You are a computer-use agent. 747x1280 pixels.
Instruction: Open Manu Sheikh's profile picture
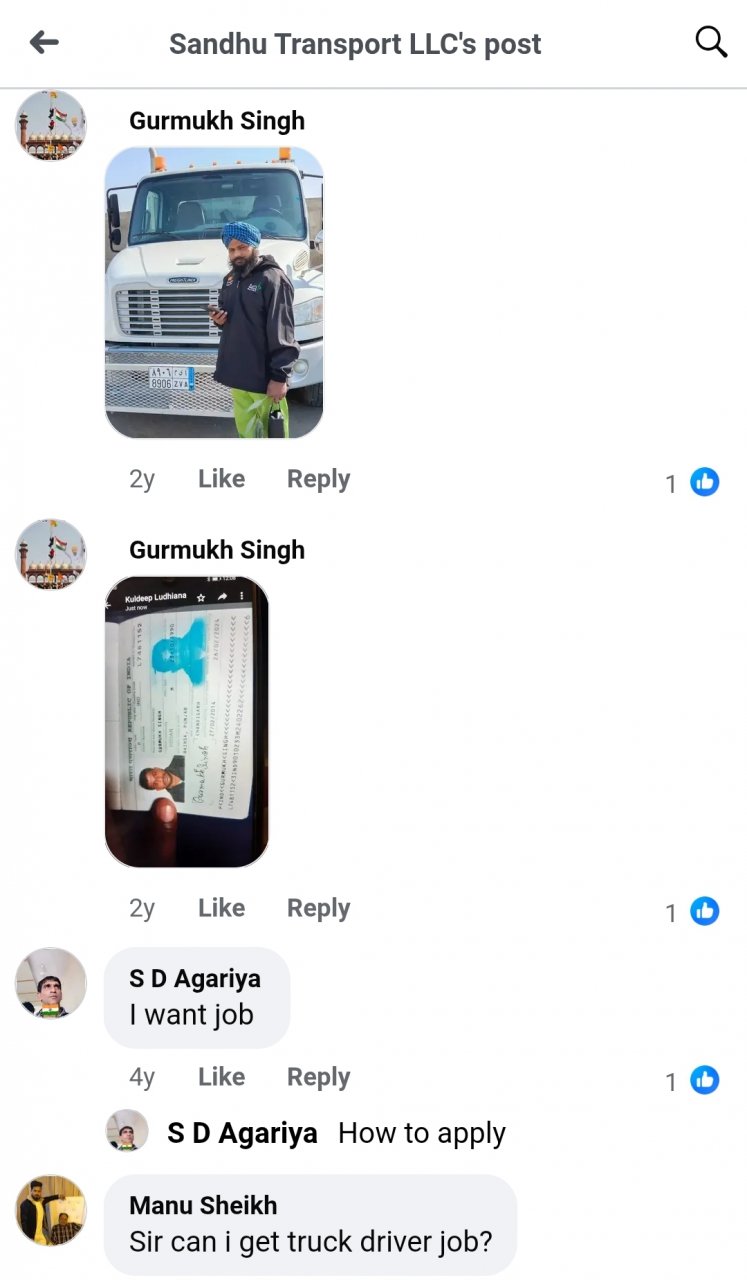[51, 1210]
